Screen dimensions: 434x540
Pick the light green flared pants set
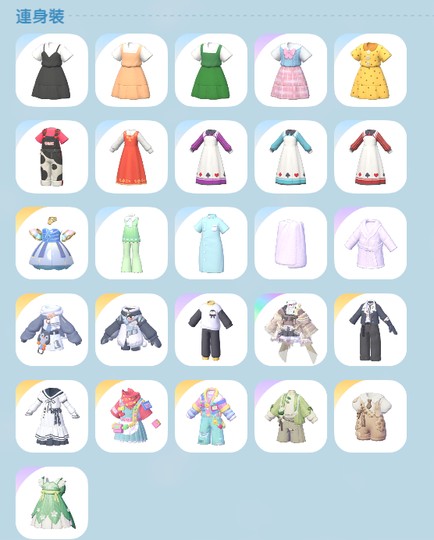pyautogui.click(x=131, y=243)
